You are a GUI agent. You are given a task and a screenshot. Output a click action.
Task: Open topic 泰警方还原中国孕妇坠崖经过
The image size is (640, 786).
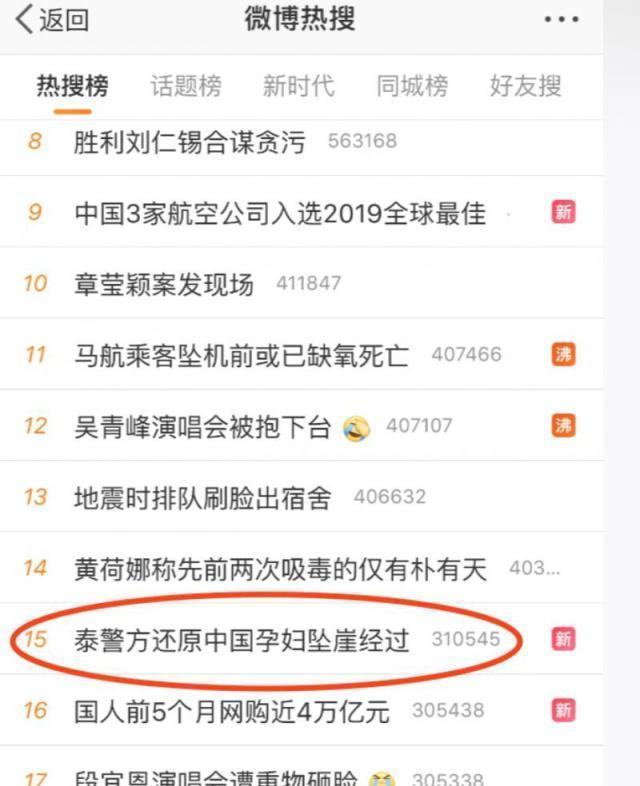click(242, 639)
